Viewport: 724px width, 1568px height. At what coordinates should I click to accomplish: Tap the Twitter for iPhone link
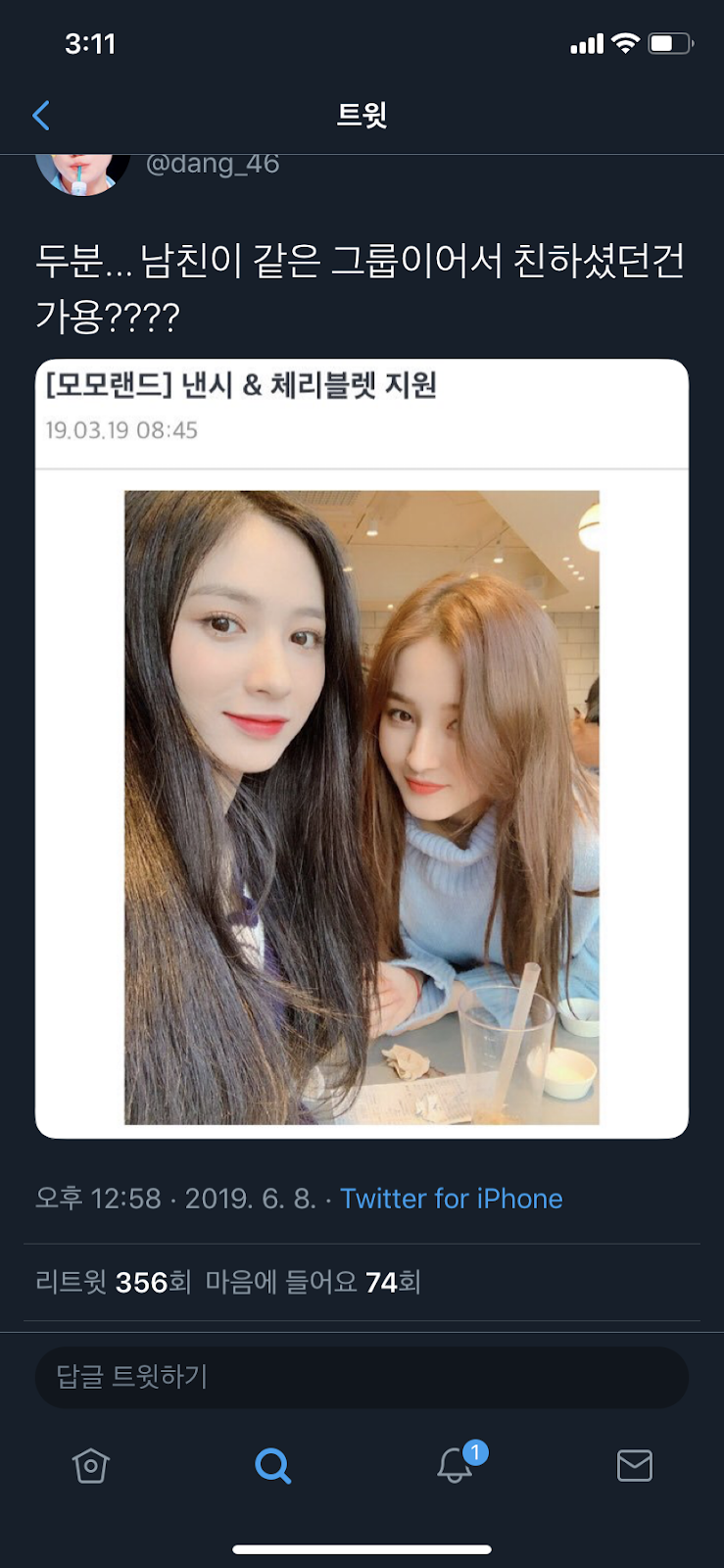coord(451,1199)
